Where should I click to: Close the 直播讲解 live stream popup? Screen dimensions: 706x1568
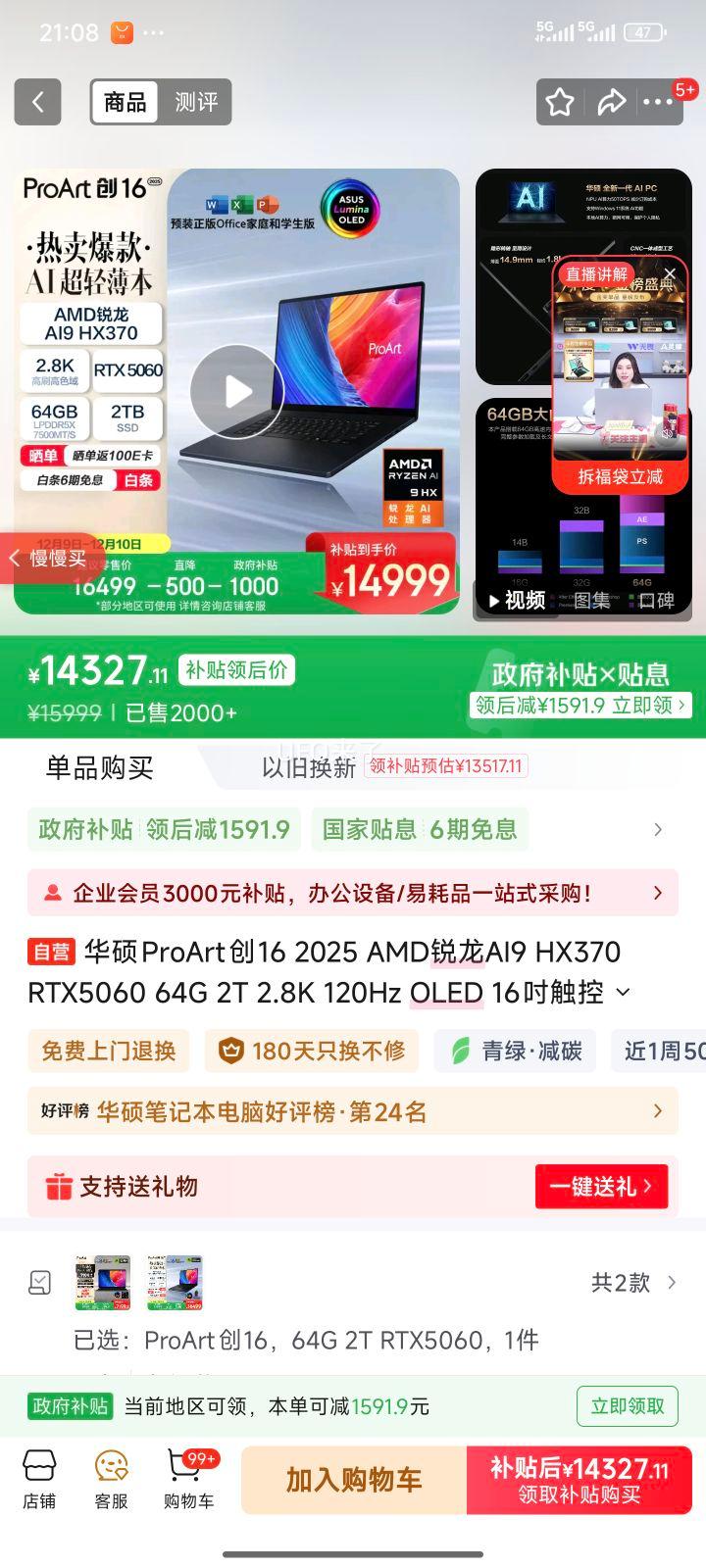point(670,273)
